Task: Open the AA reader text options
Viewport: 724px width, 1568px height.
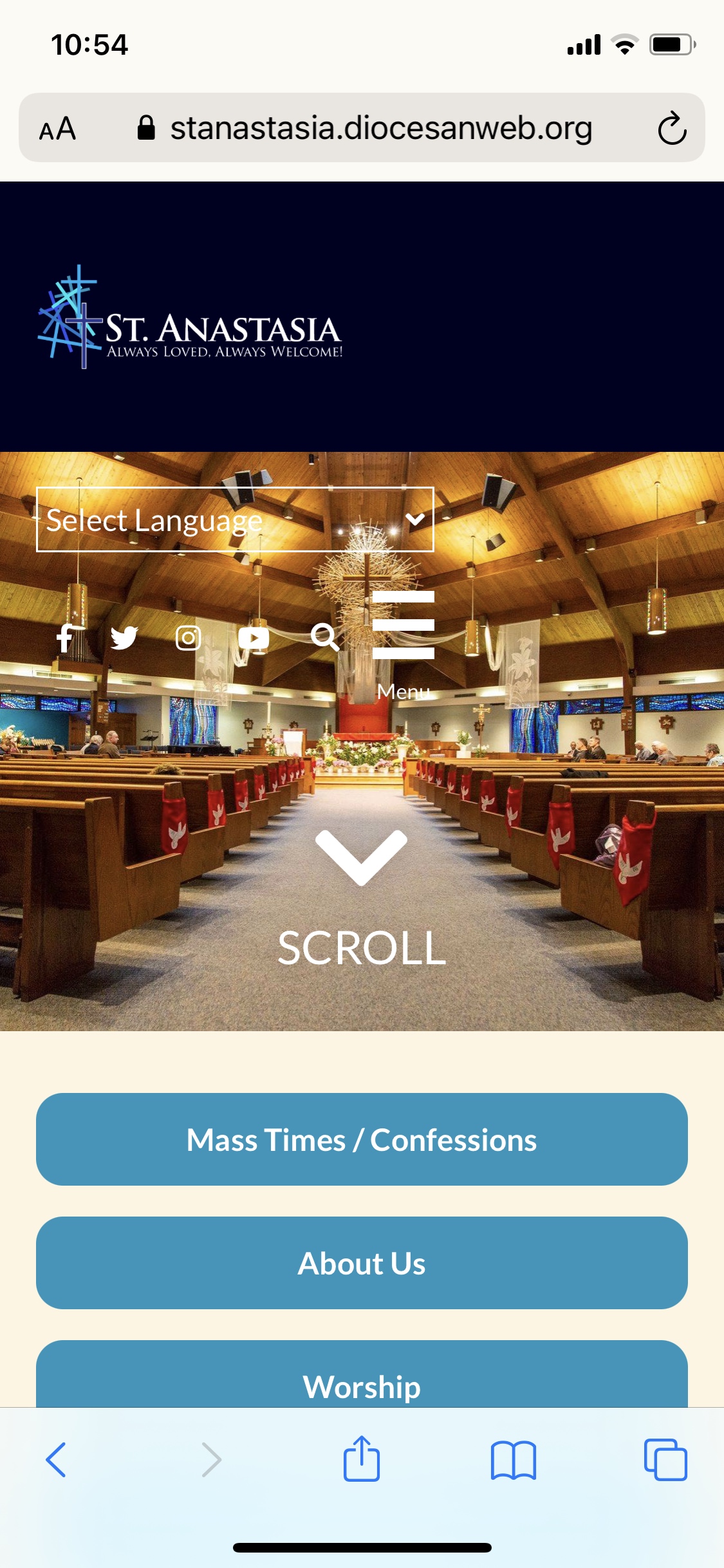Action: pyautogui.click(x=58, y=129)
